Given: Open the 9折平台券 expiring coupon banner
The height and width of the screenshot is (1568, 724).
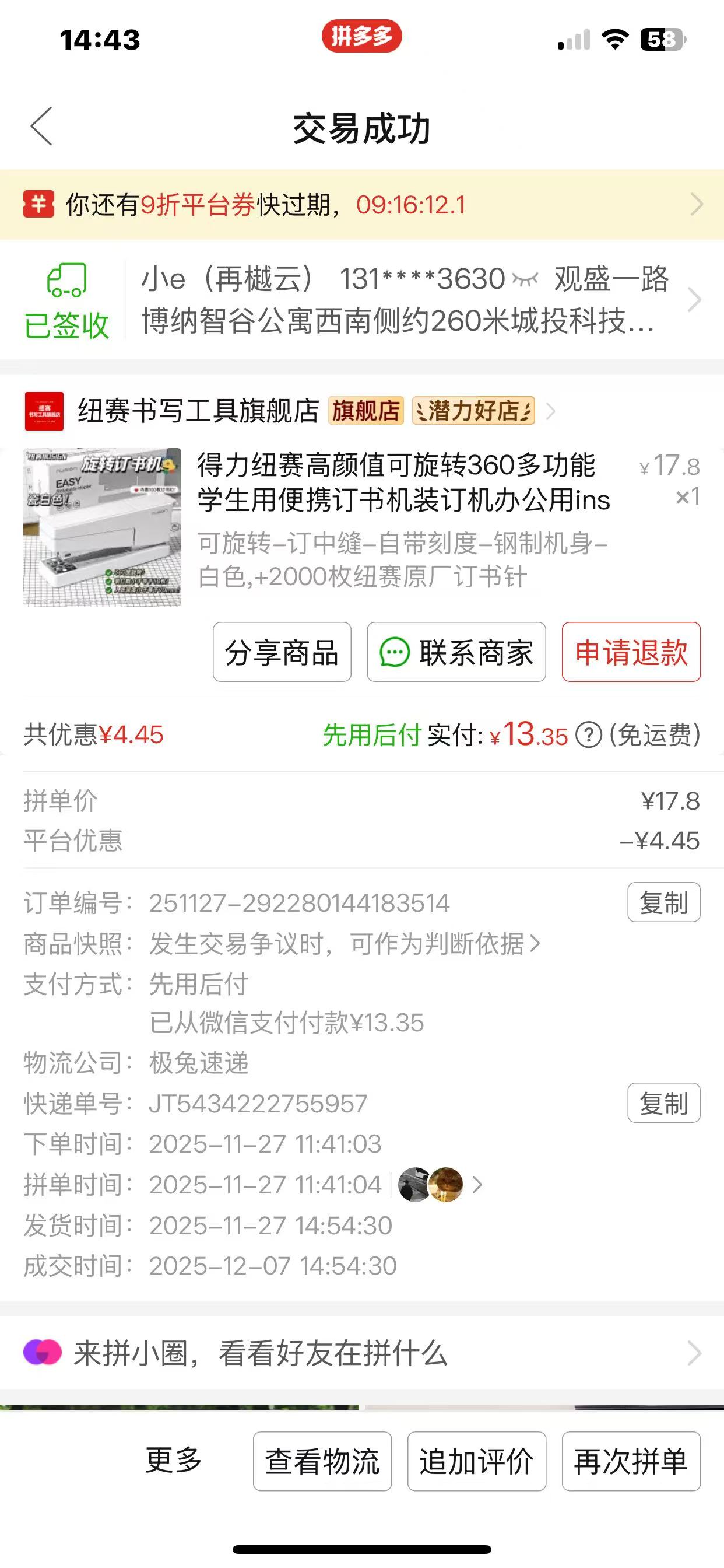Looking at the screenshot, I should 361,205.
